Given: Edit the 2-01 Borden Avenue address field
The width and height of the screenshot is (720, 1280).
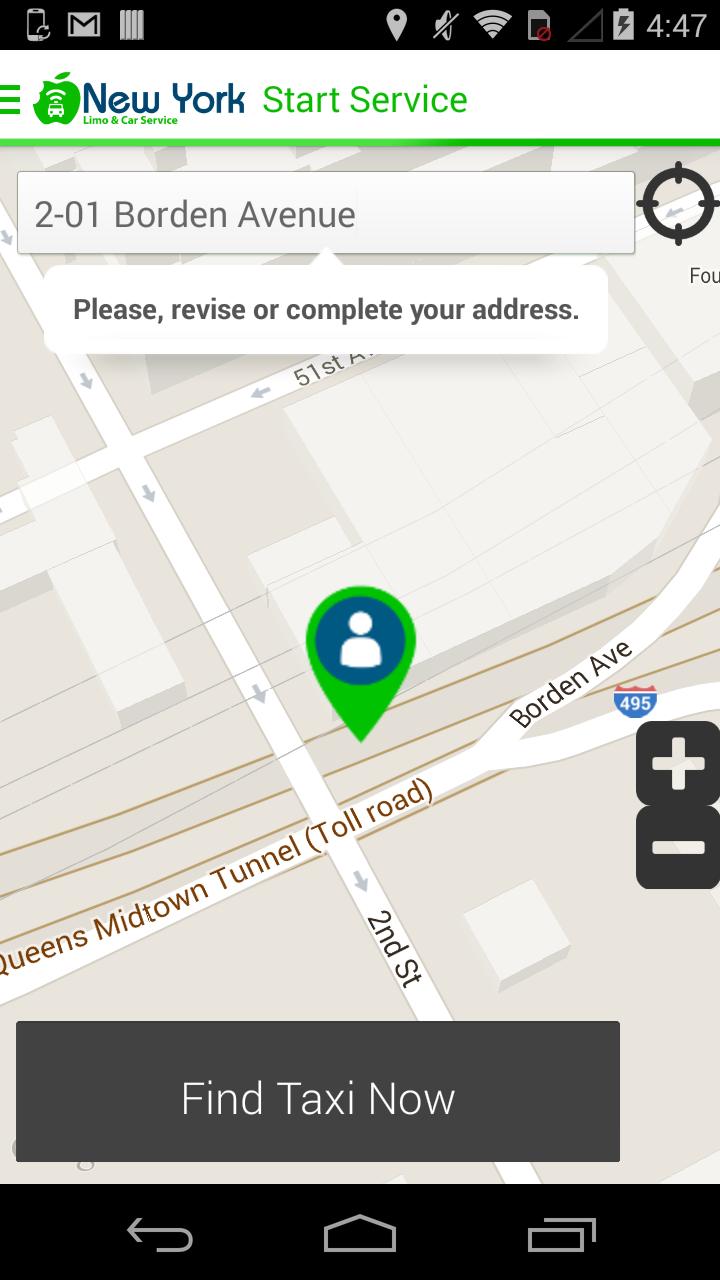Looking at the screenshot, I should pyautogui.click(x=326, y=213).
